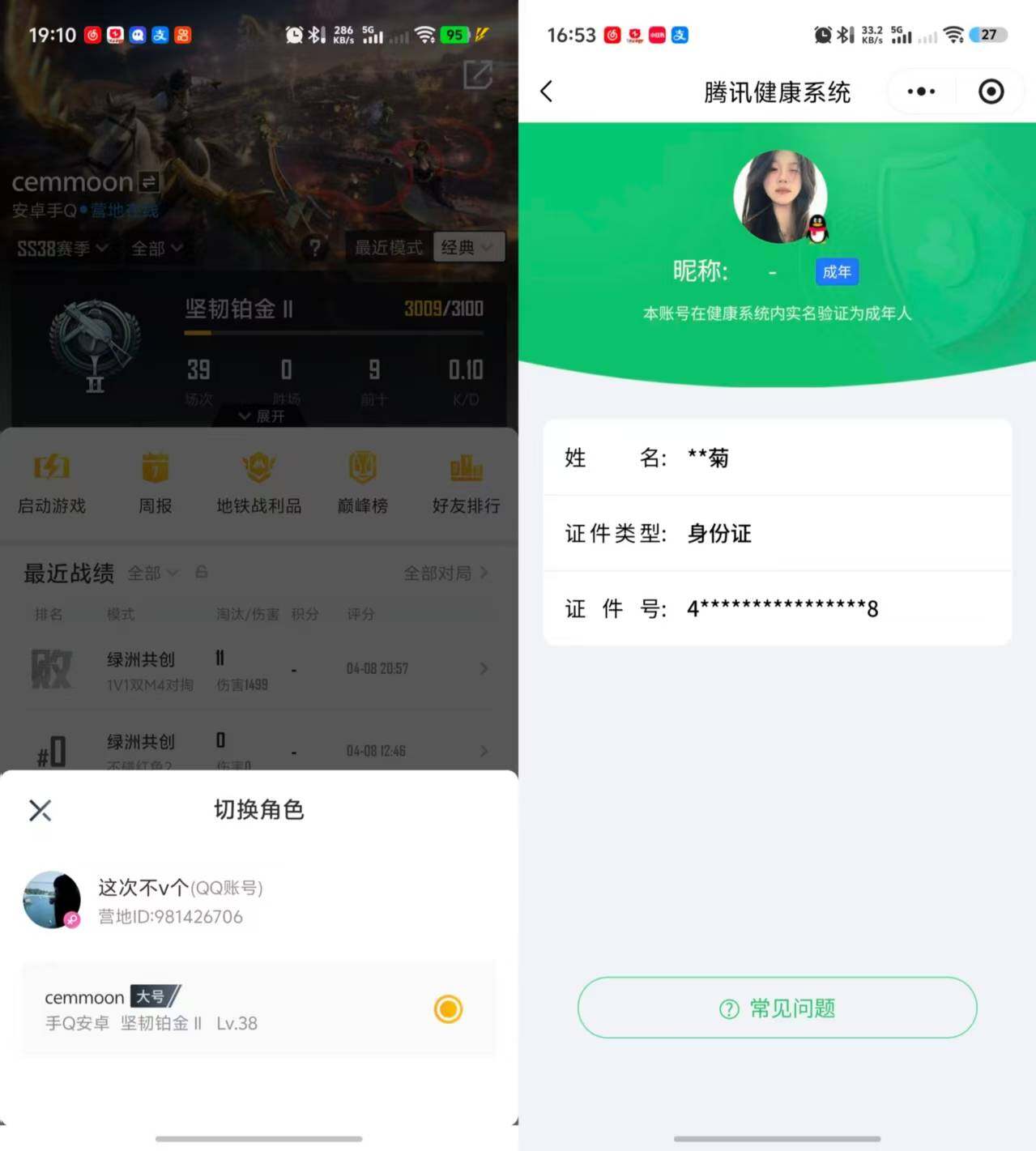1036x1151 pixels.
Task: Open the 地铁战利品 metro loot icon
Action: pos(258,478)
